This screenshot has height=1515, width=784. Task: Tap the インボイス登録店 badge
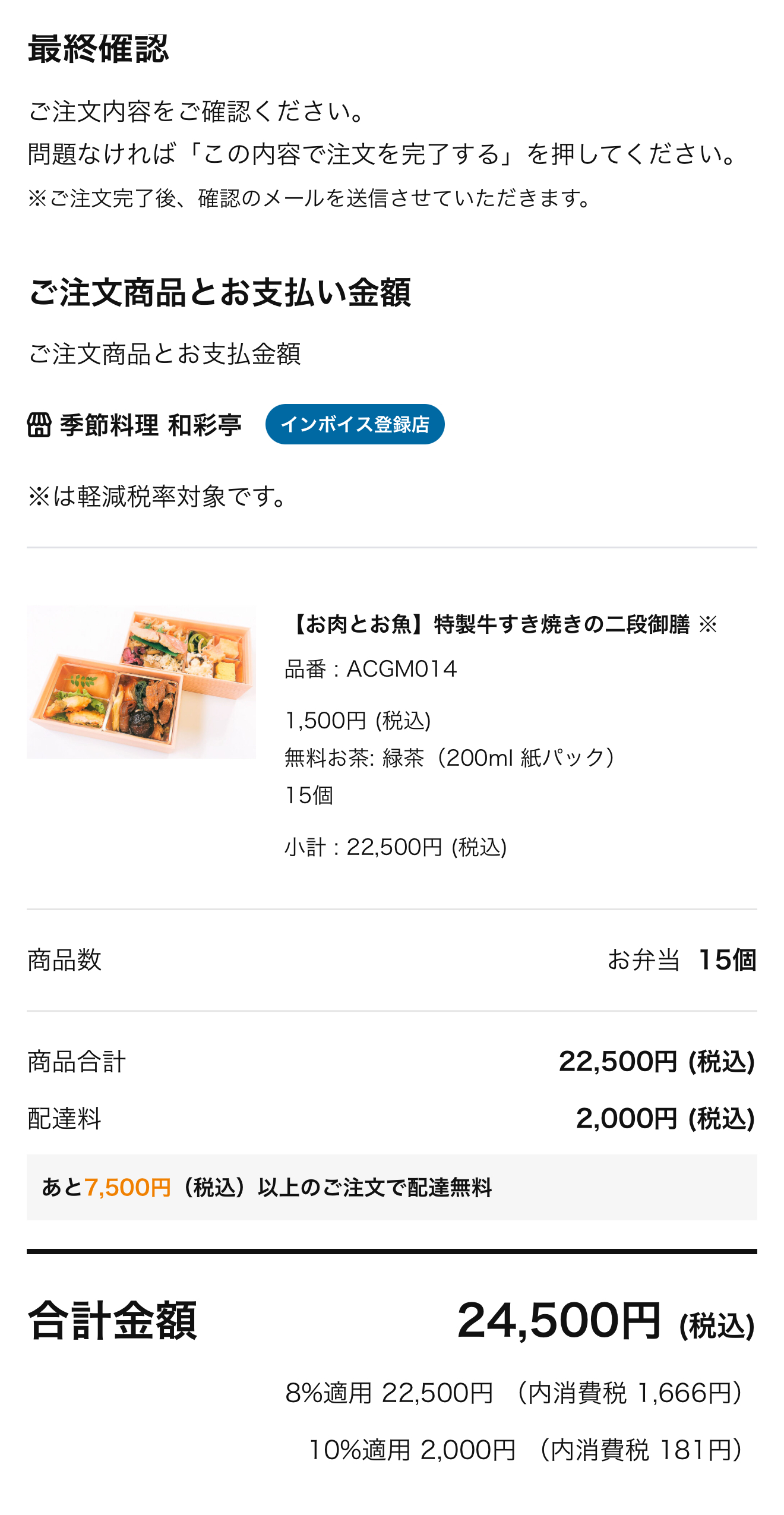[x=355, y=424]
